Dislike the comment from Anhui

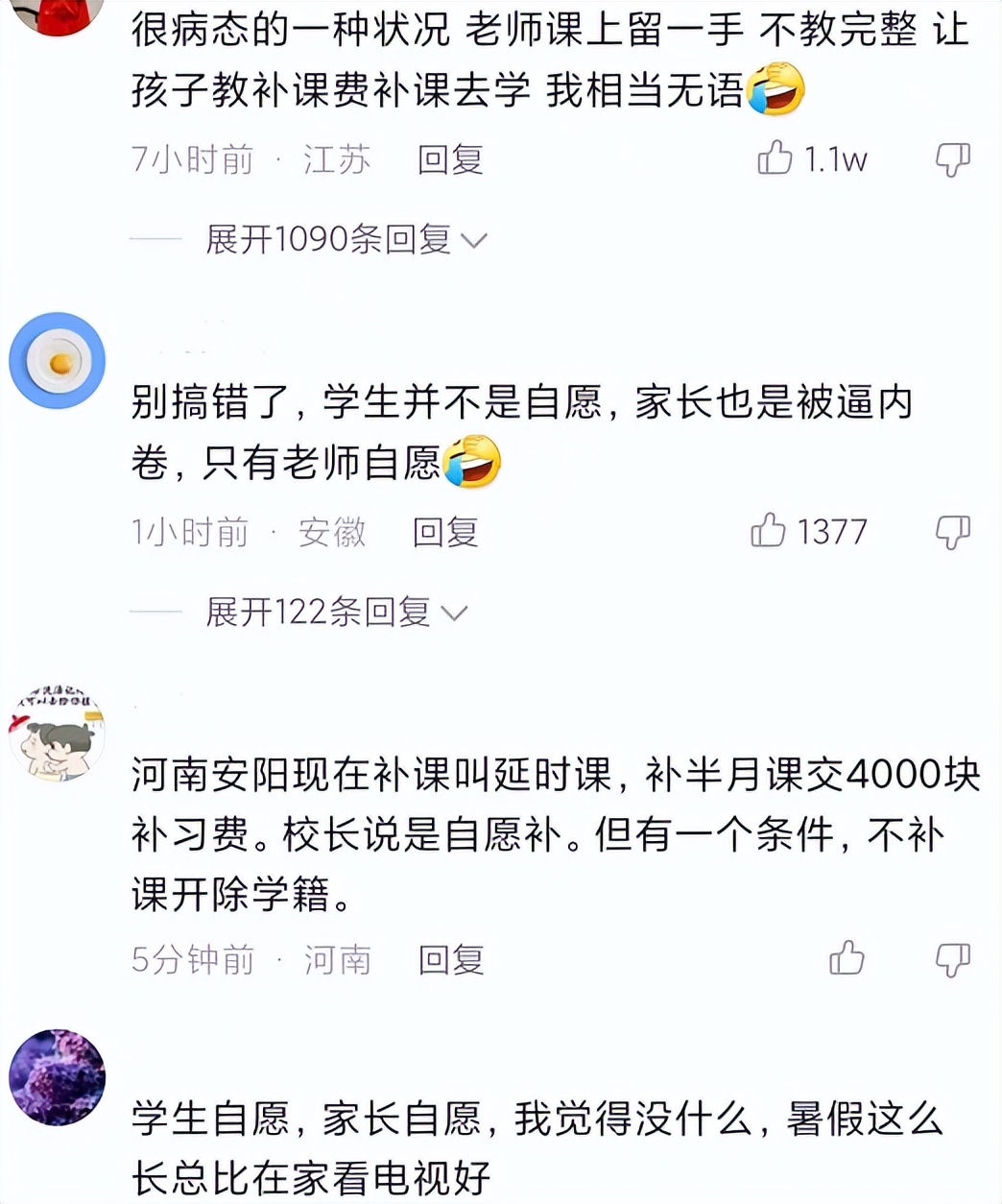[950, 532]
